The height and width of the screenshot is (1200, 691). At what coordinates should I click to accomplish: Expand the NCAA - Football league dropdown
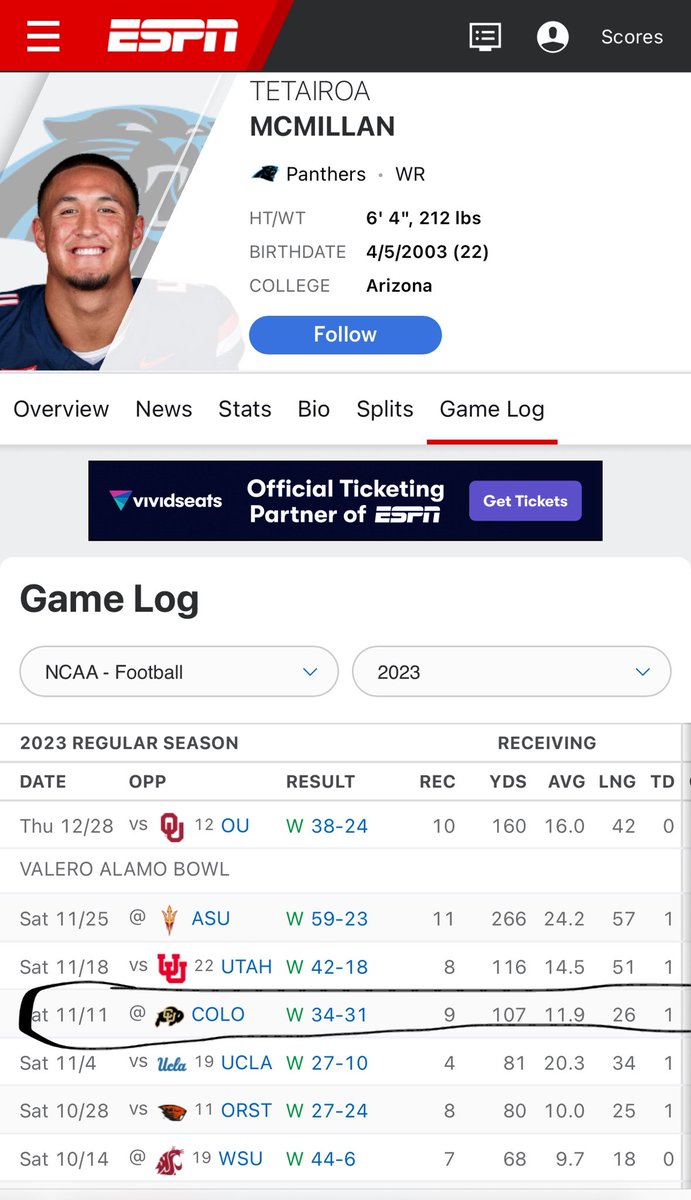click(179, 672)
